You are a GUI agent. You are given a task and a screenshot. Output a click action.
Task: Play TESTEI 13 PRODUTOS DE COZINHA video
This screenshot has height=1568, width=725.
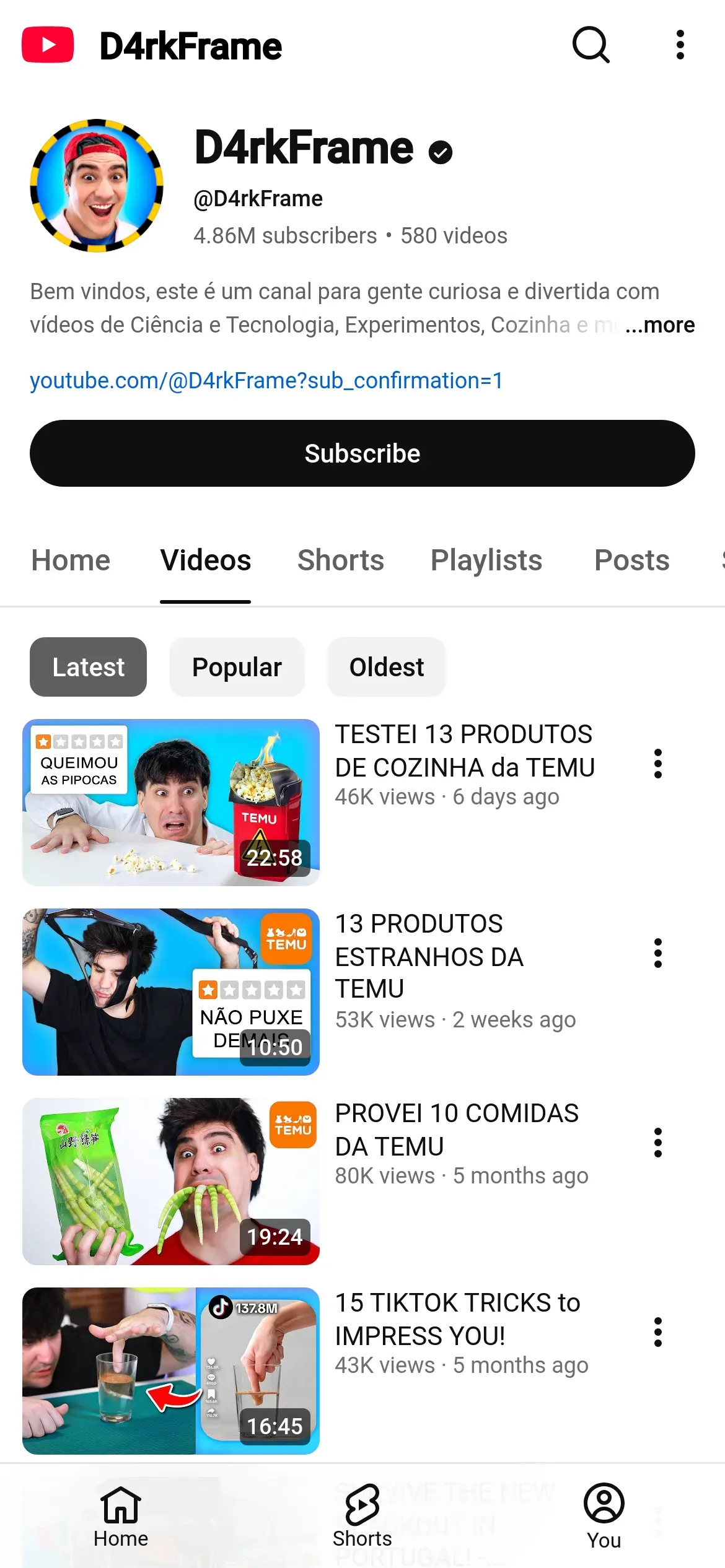[x=171, y=802]
